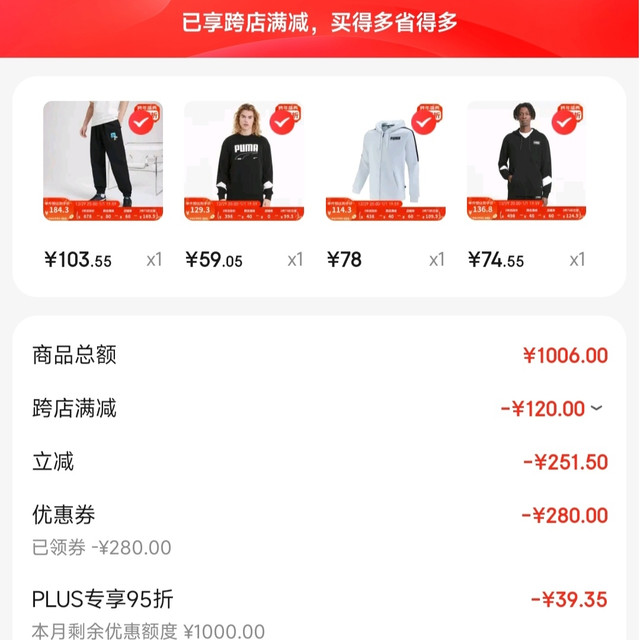The image size is (640, 640).
Task: Expand the 跨店满减 -¥120.00 details
Action: (x=597, y=408)
